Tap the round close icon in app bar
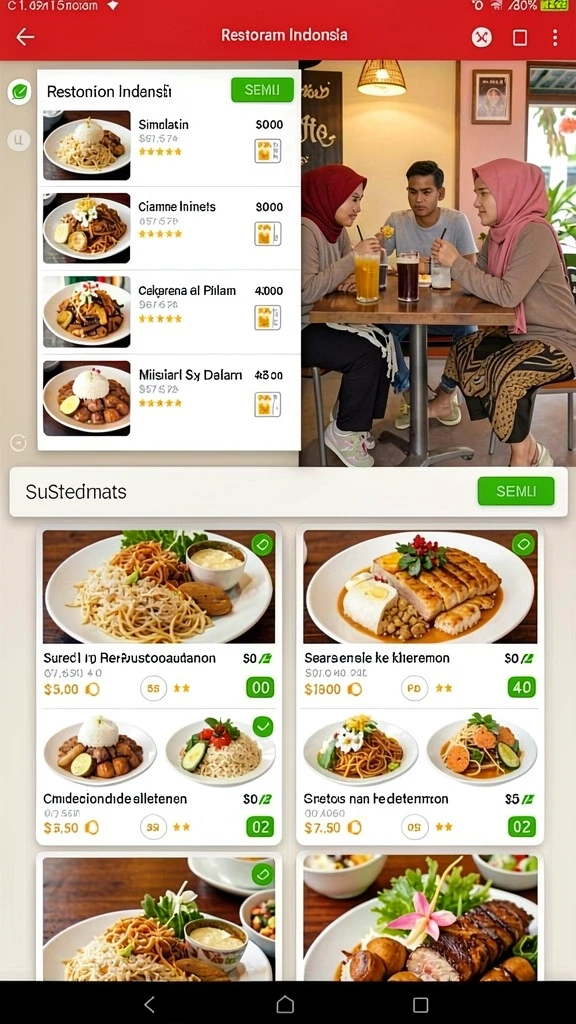 point(482,37)
